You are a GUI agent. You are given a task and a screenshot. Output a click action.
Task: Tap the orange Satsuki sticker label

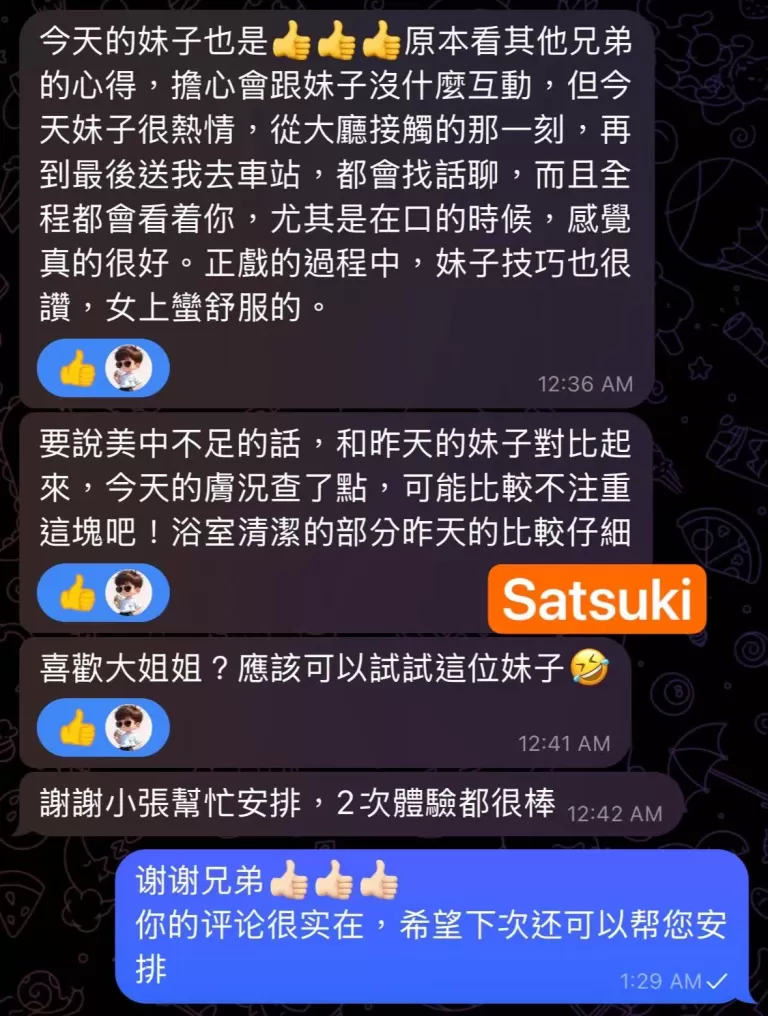pos(595,598)
